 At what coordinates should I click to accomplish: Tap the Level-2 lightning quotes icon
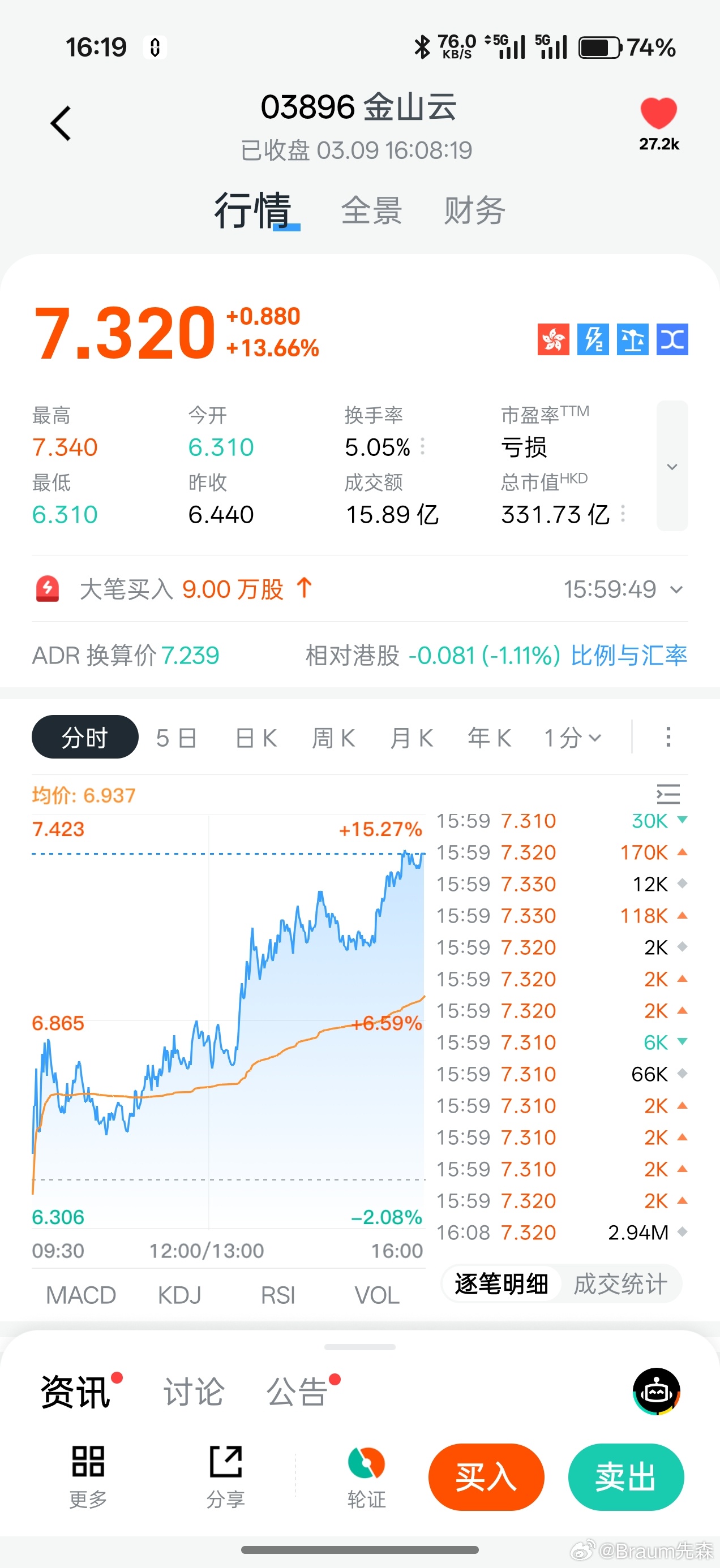[x=593, y=339]
